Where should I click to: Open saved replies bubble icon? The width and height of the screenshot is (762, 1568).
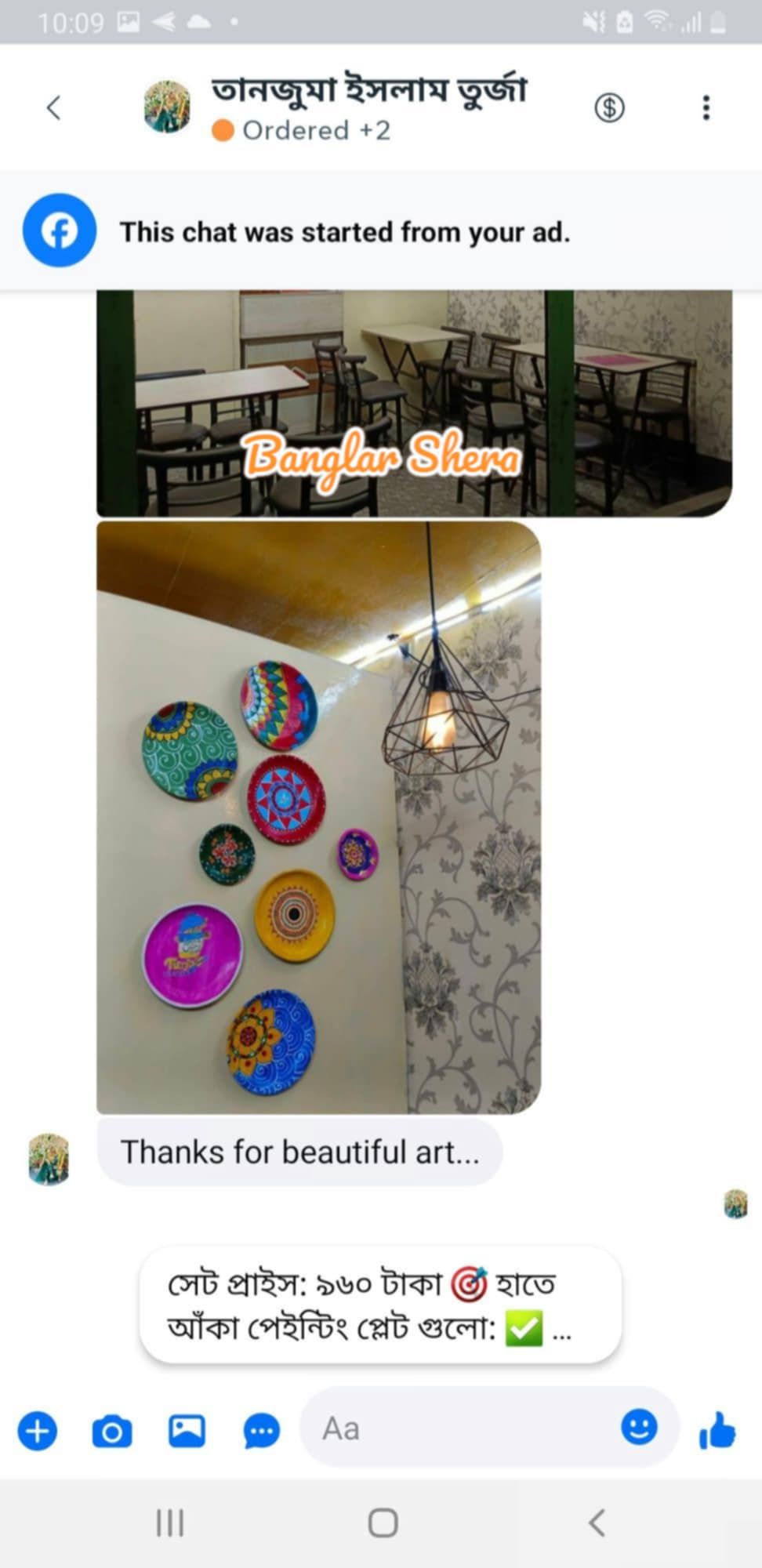tap(261, 1431)
